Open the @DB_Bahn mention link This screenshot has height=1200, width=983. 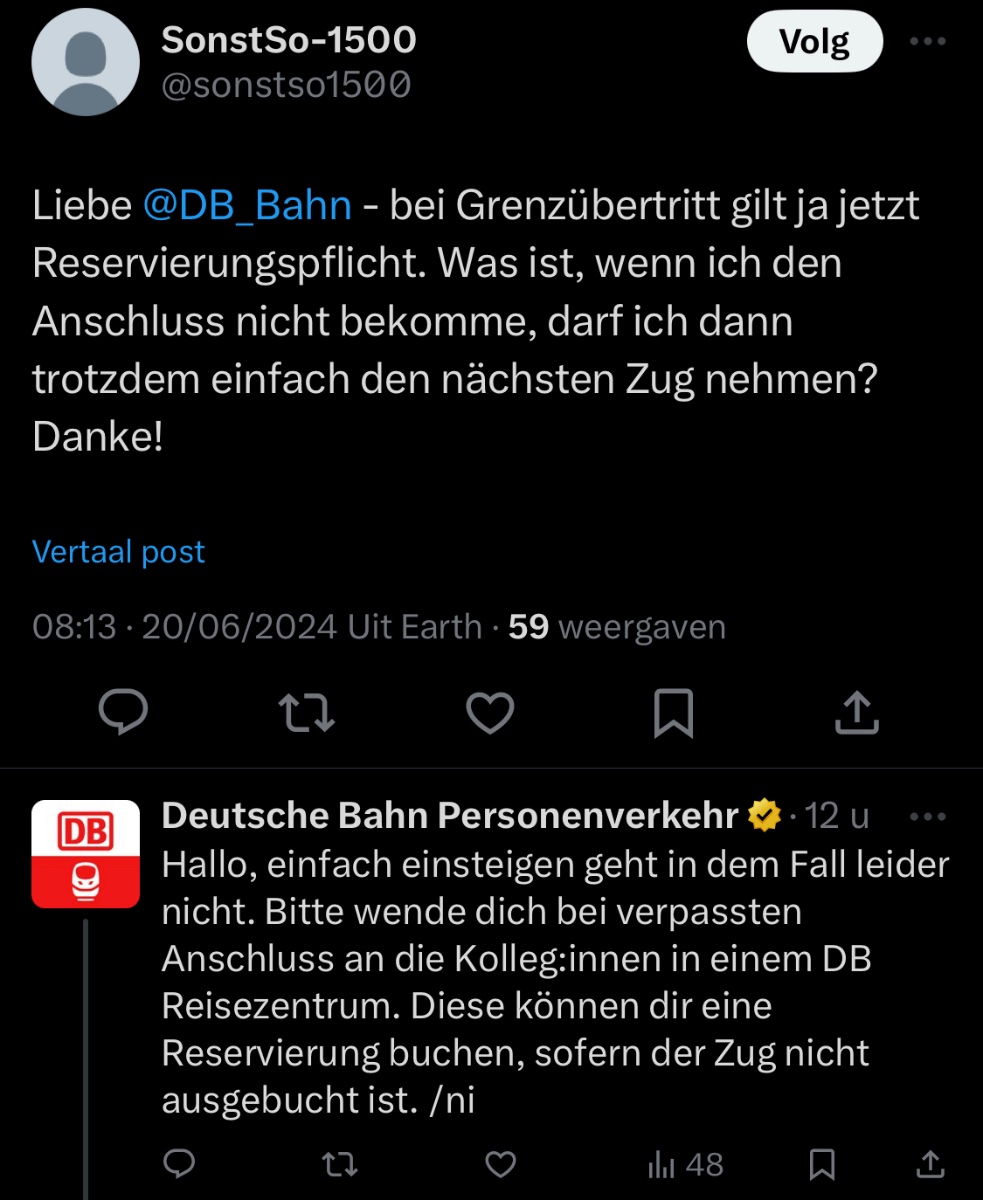(x=247, y=205)
